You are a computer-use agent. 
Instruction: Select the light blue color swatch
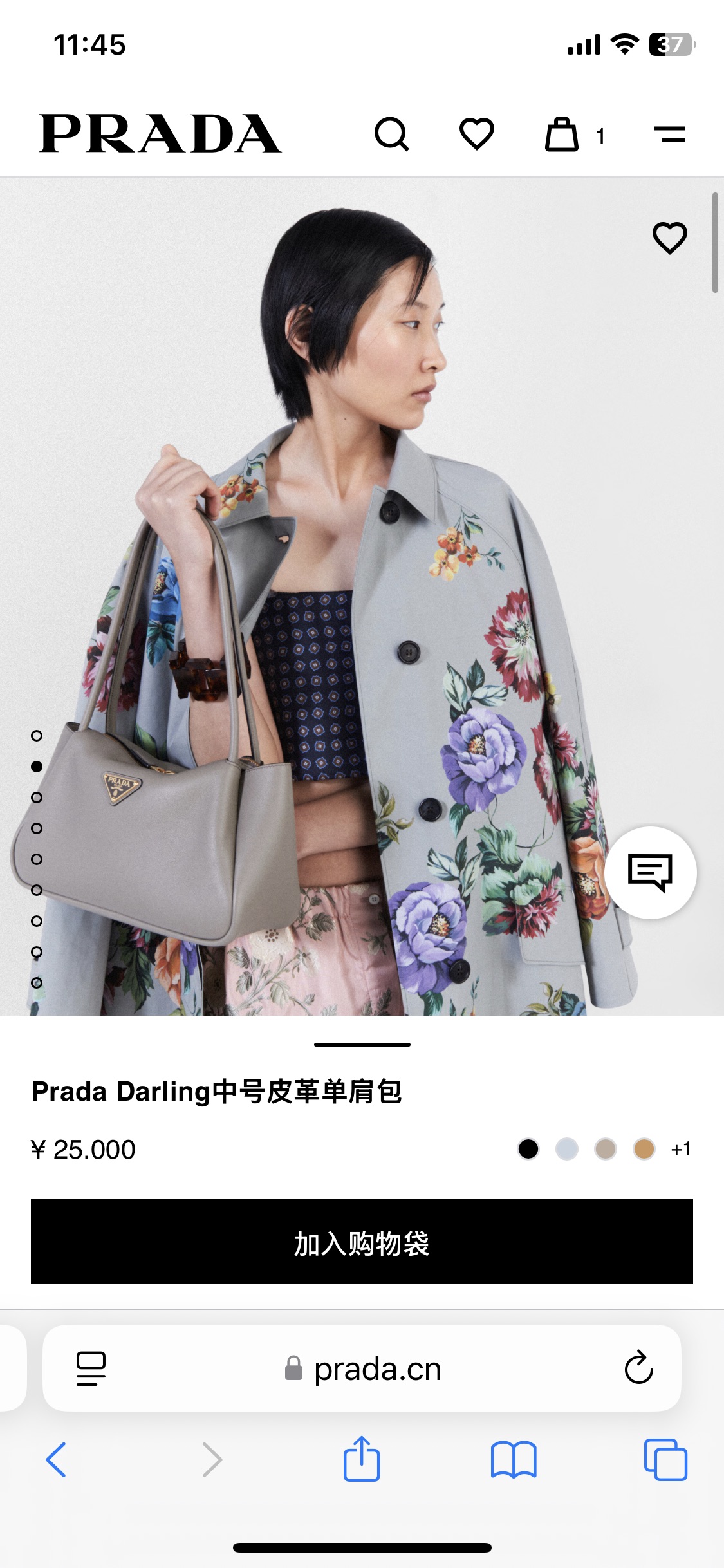567,1149
